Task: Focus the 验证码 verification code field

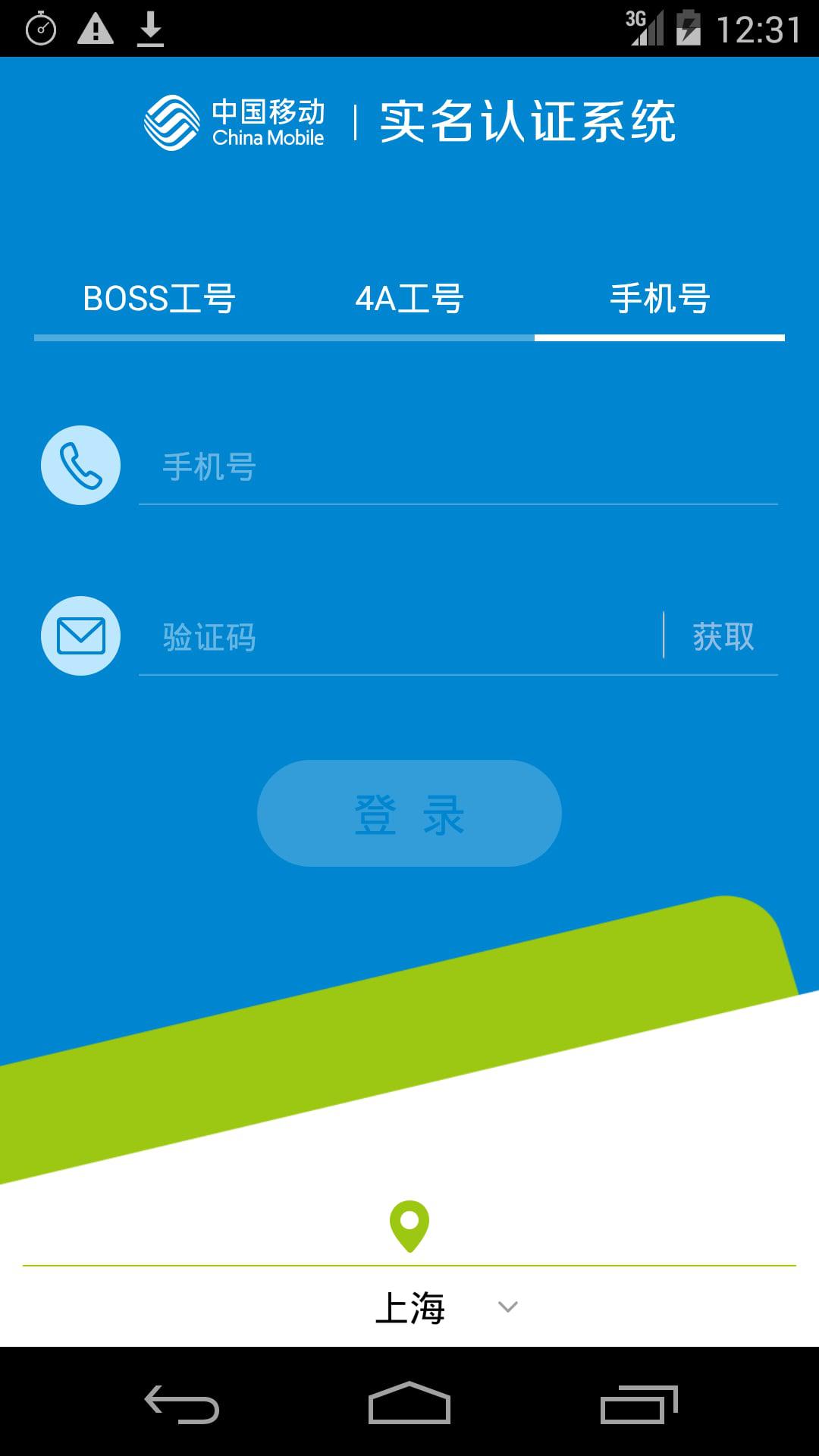Action: 398,637
